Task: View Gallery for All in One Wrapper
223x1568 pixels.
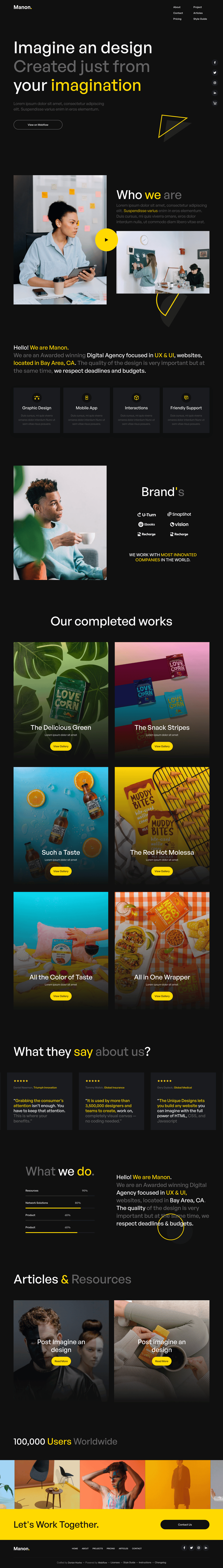Action: [162, 996]
